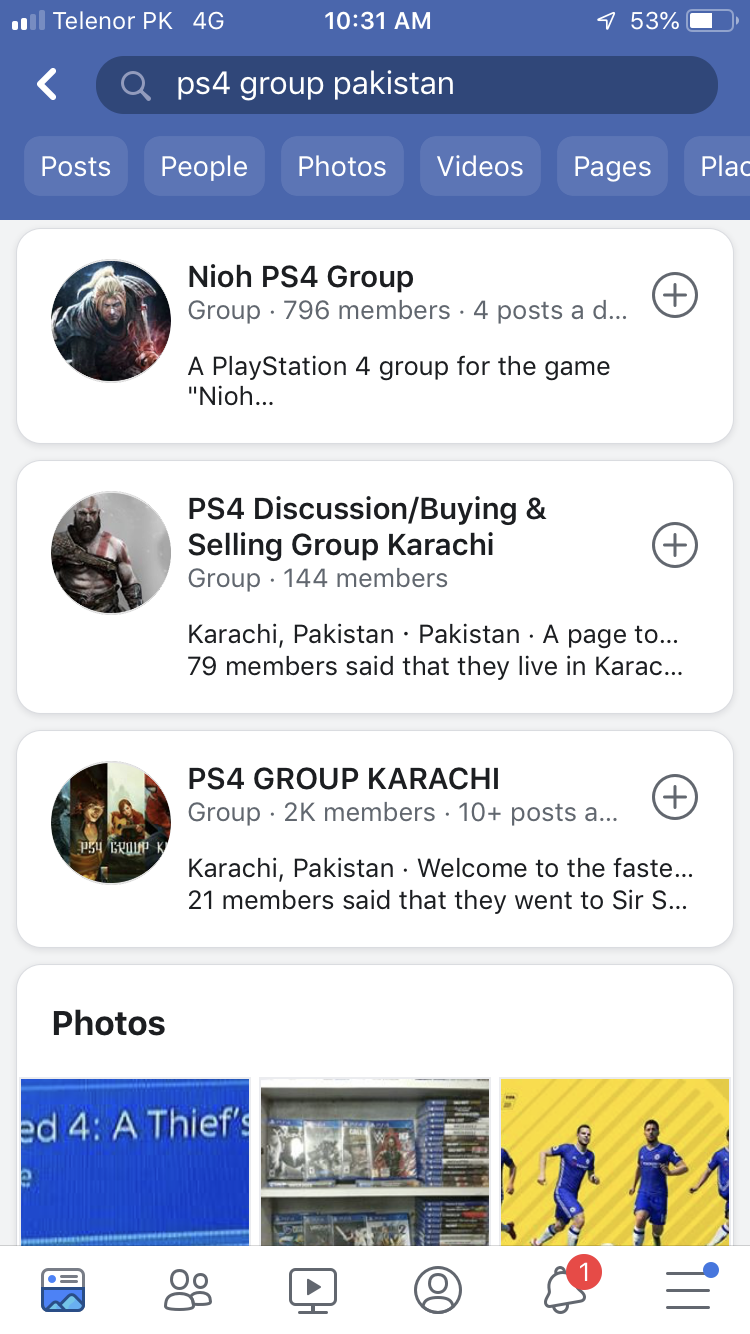750x1334 pixels.
Task: Go to the News Feed tab
Action: [x=63, y=1289]
